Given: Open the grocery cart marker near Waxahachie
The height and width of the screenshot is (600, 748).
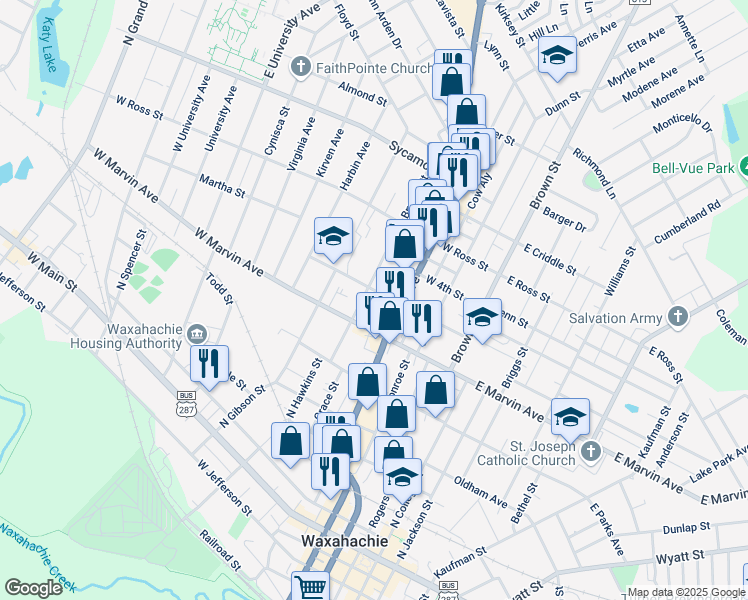Looking at the screenshot, I should click(311, 588).
